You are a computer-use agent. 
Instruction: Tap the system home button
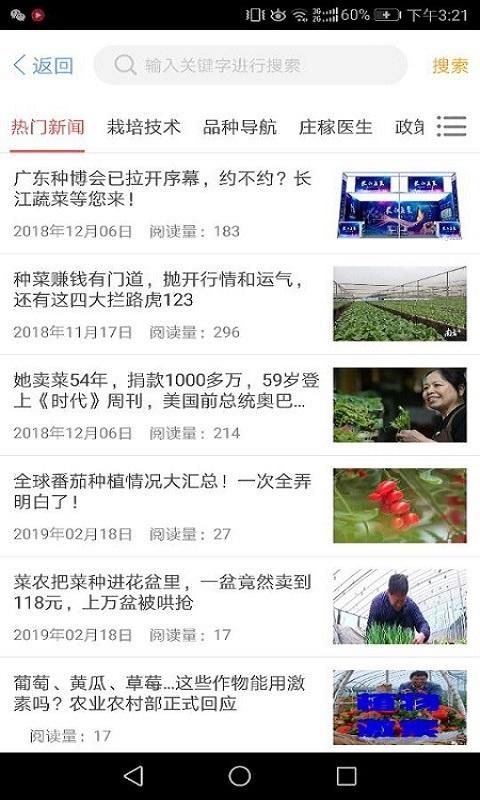(x=240, y=776)
